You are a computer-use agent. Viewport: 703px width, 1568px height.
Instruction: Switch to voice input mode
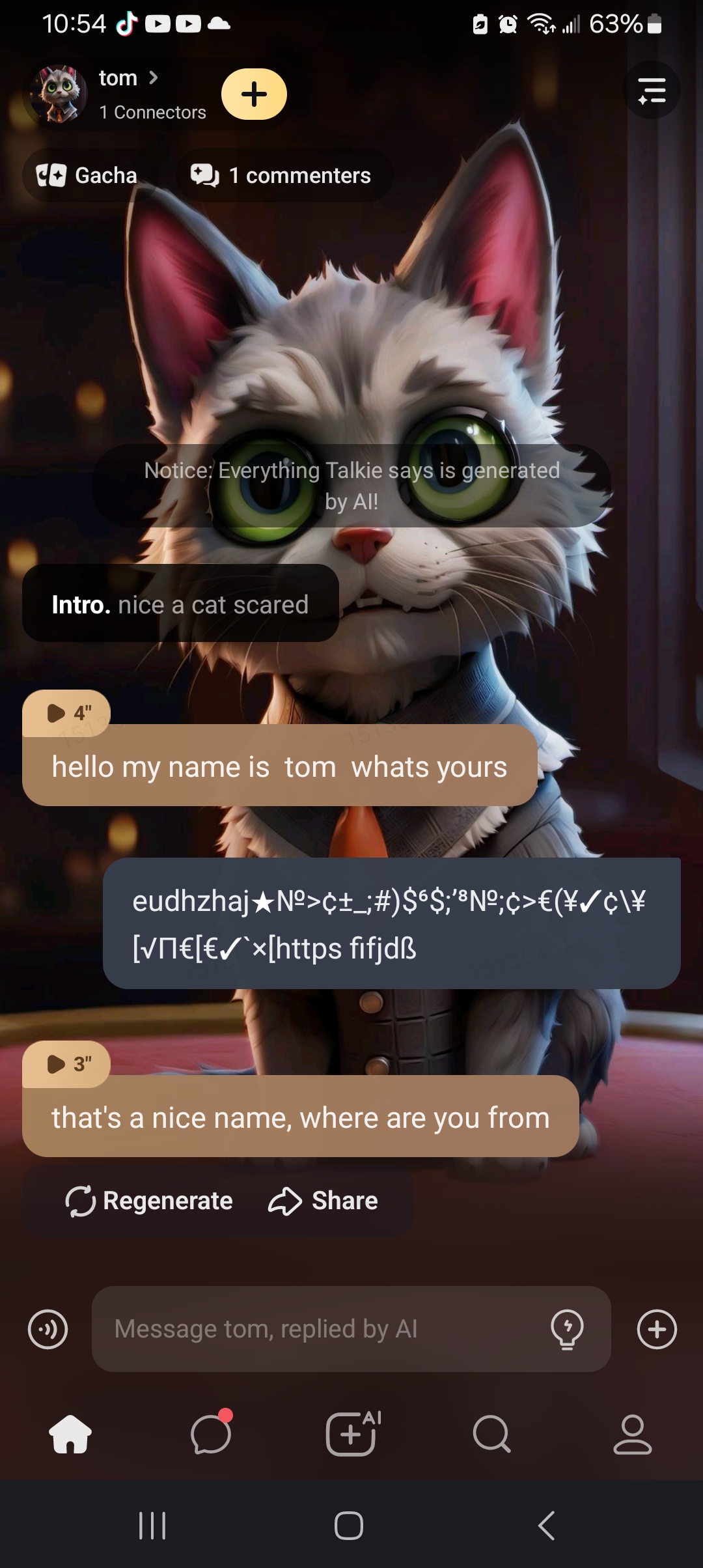click(x=48, y=1329)
